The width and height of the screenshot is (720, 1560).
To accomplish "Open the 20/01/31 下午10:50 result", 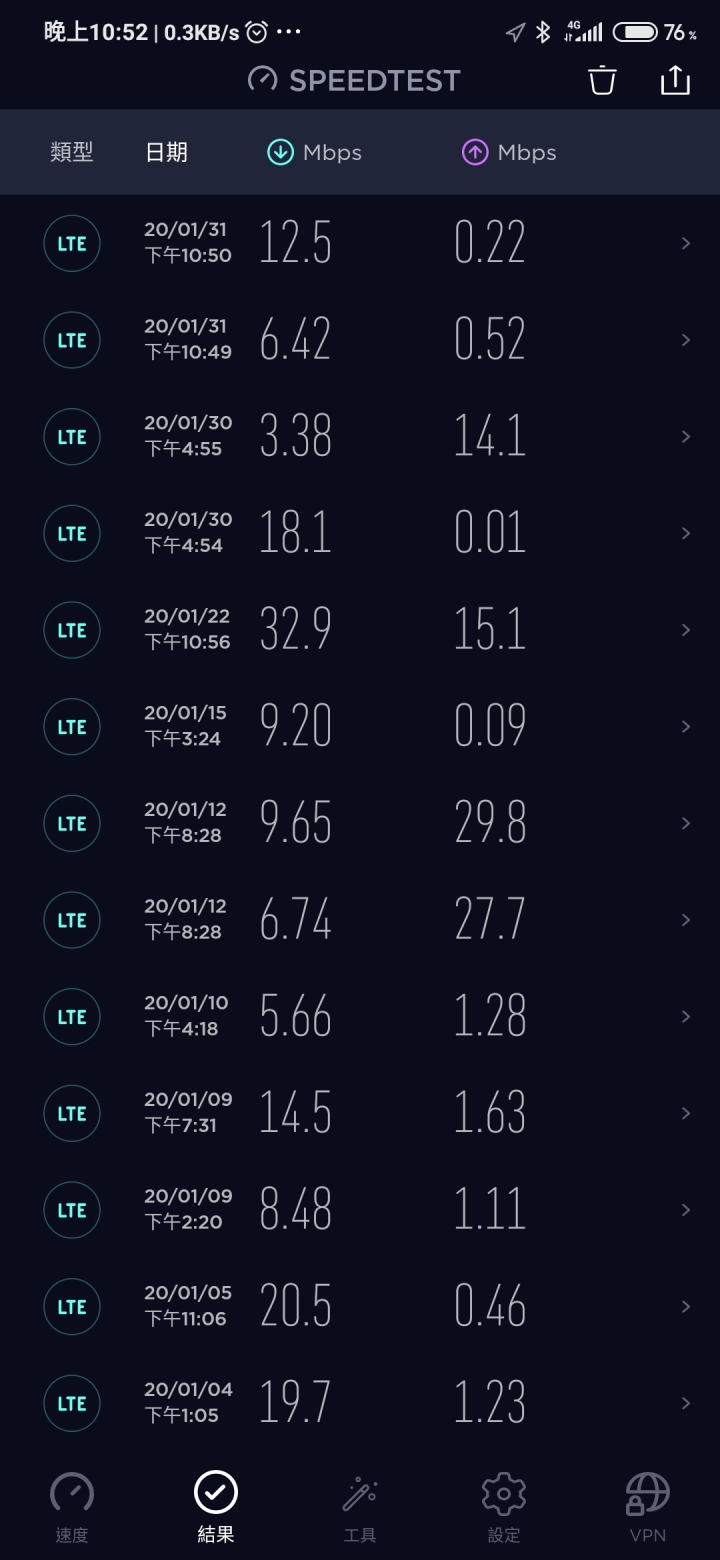I will pyautogui.click(x=360, y=243).
